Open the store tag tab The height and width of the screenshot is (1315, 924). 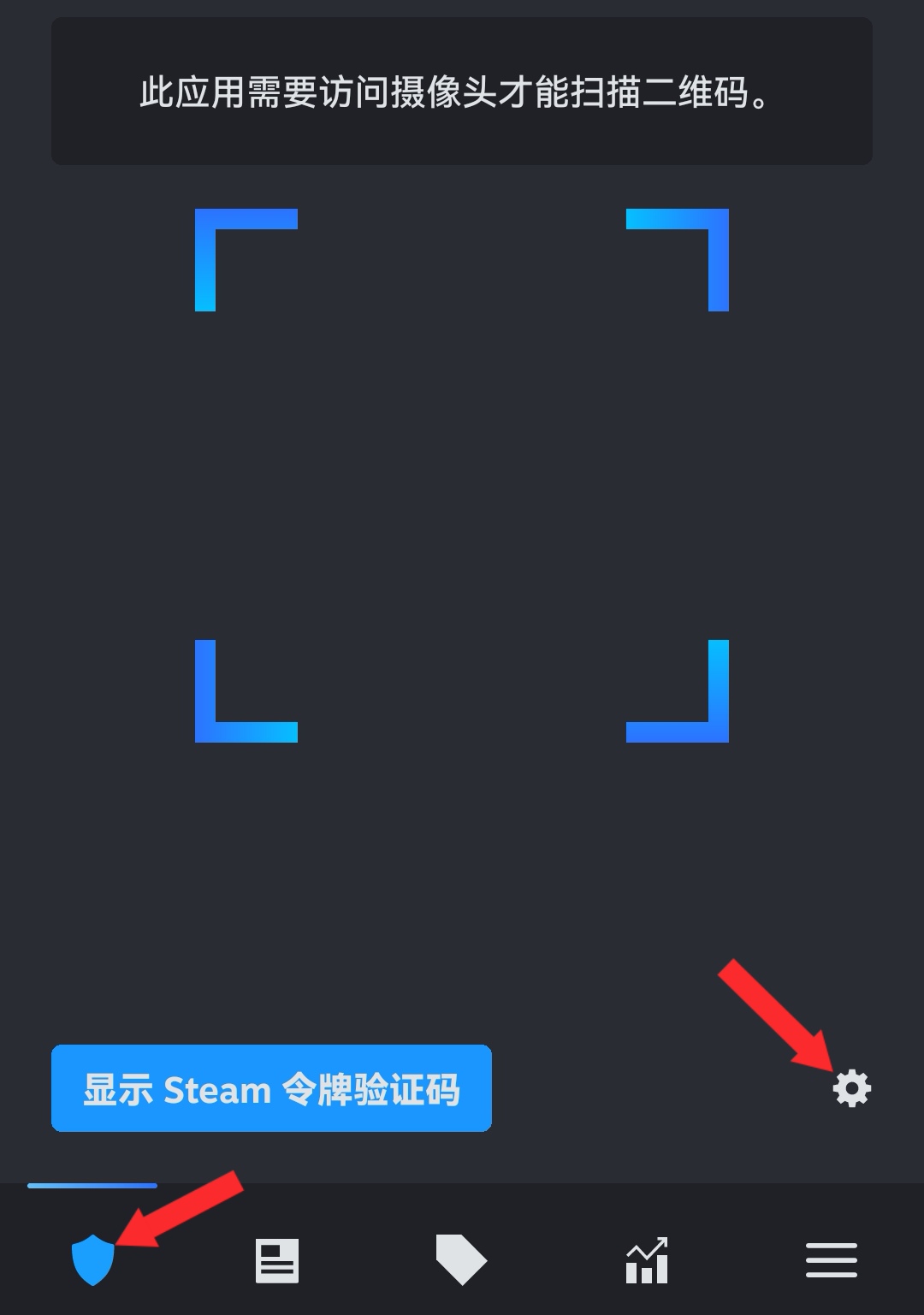coord(460,1259)
